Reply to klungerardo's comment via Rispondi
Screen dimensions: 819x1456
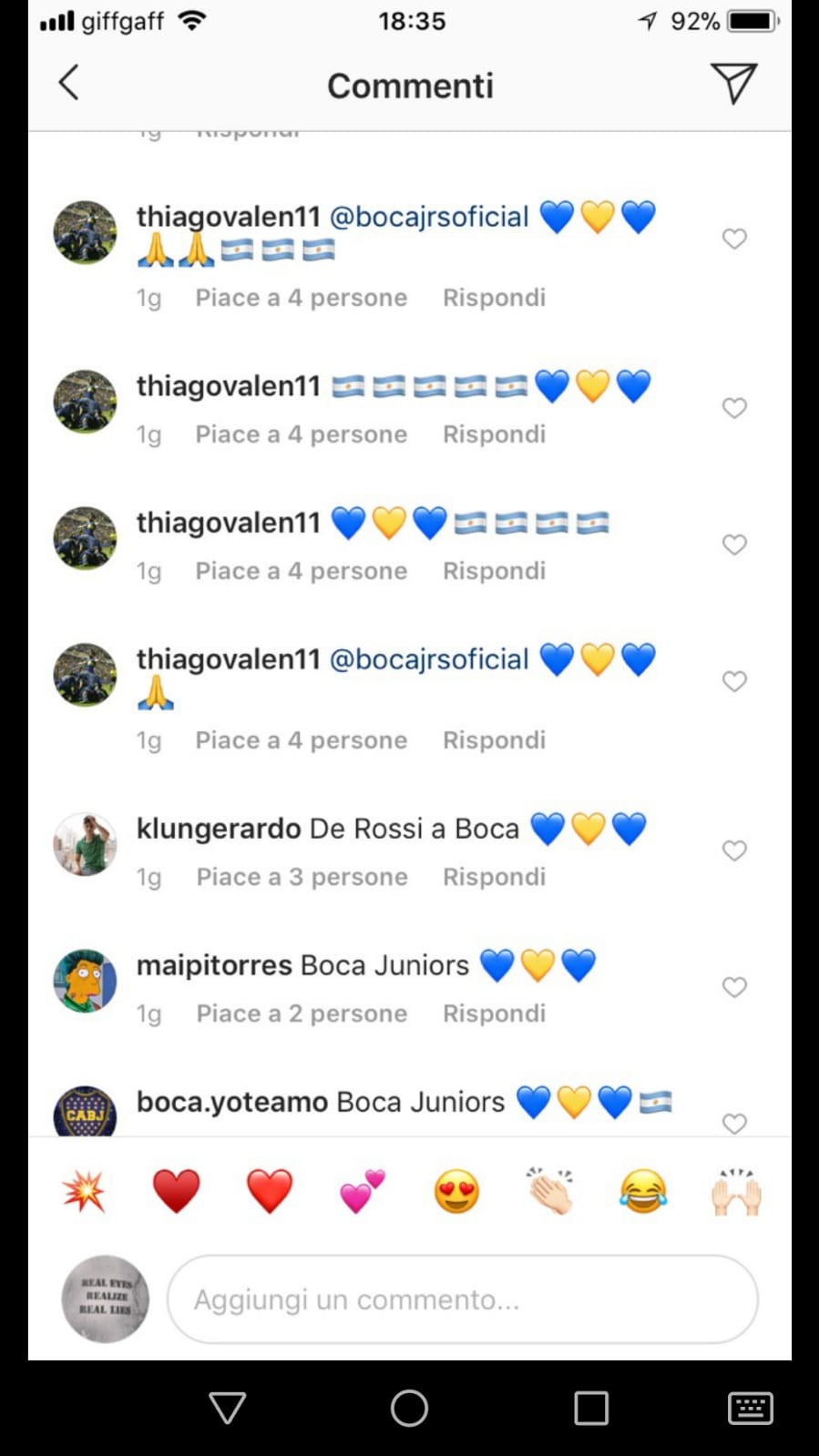click(494, 877)
